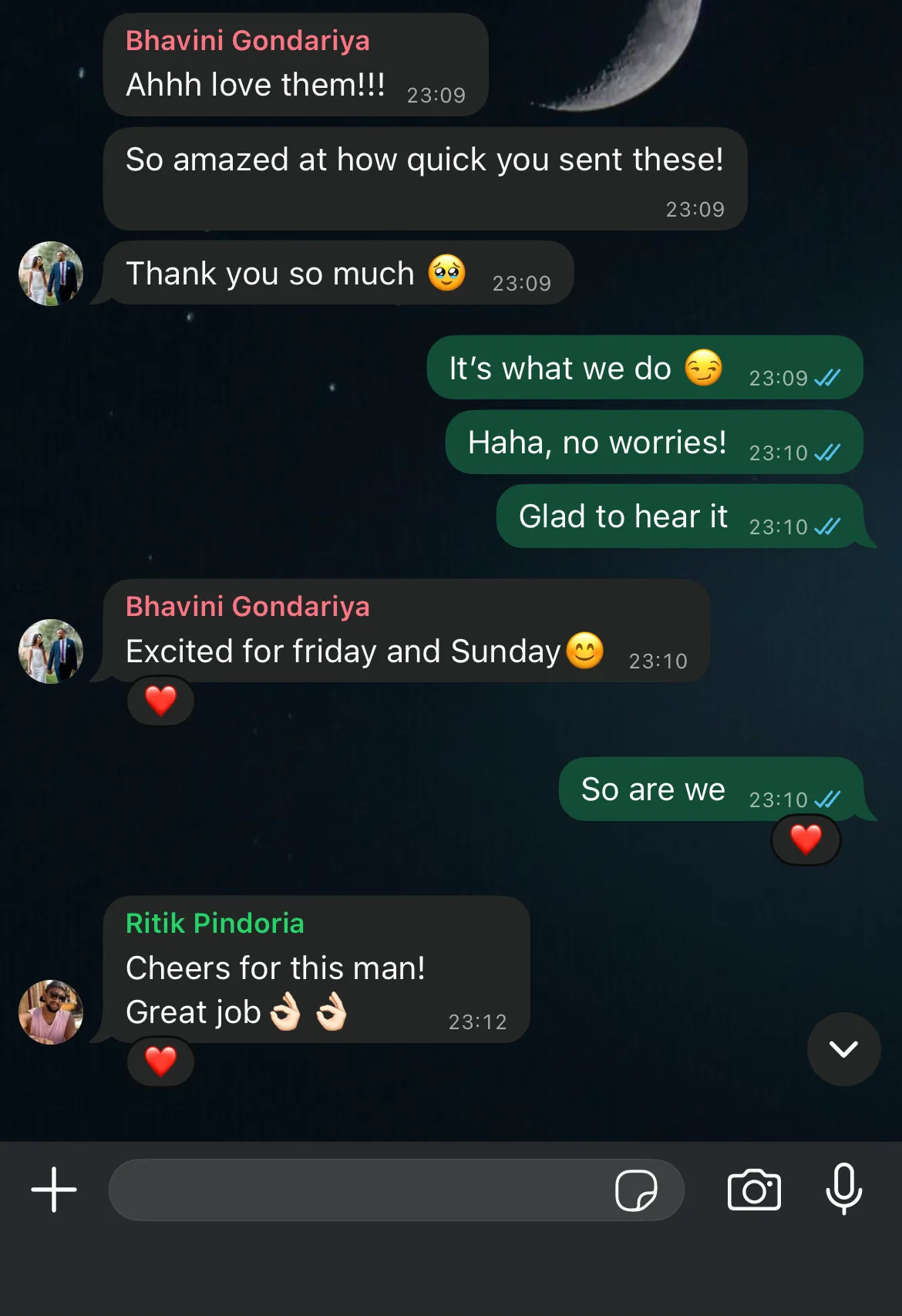View heart reaction on "Excited for friday" message

(160, 701)
